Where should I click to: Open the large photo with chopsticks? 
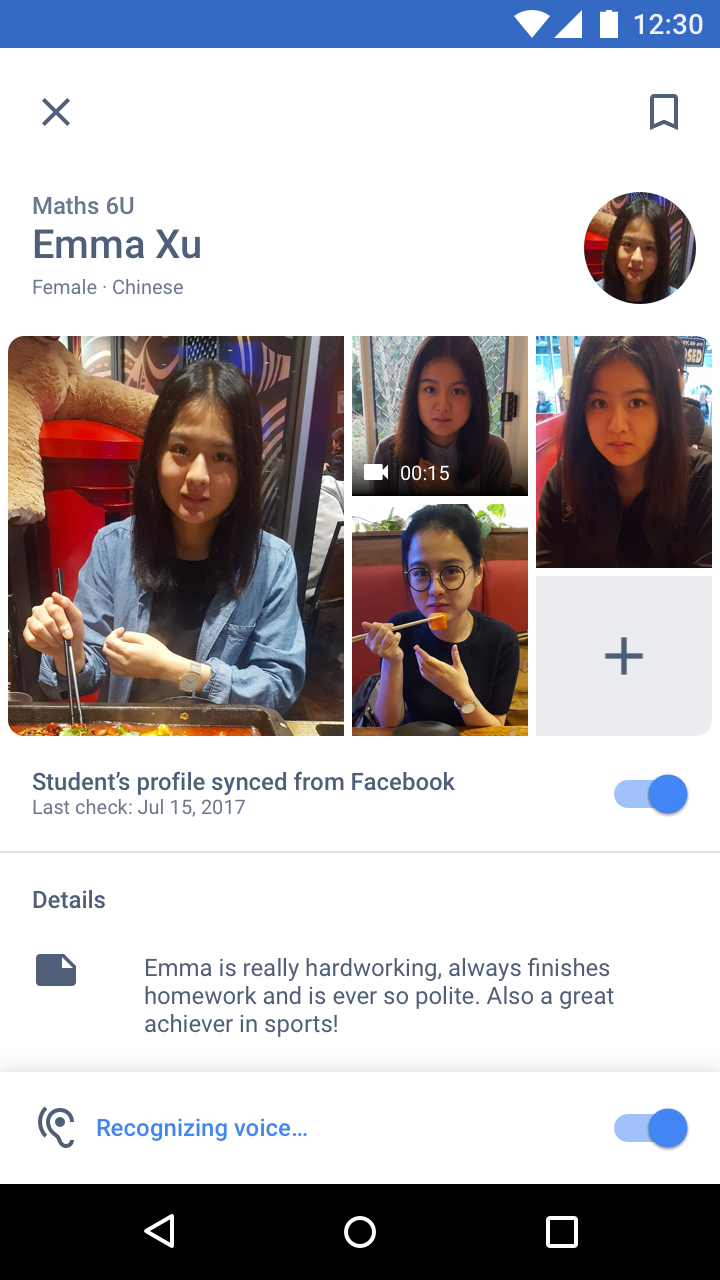(x=176, y=536)
